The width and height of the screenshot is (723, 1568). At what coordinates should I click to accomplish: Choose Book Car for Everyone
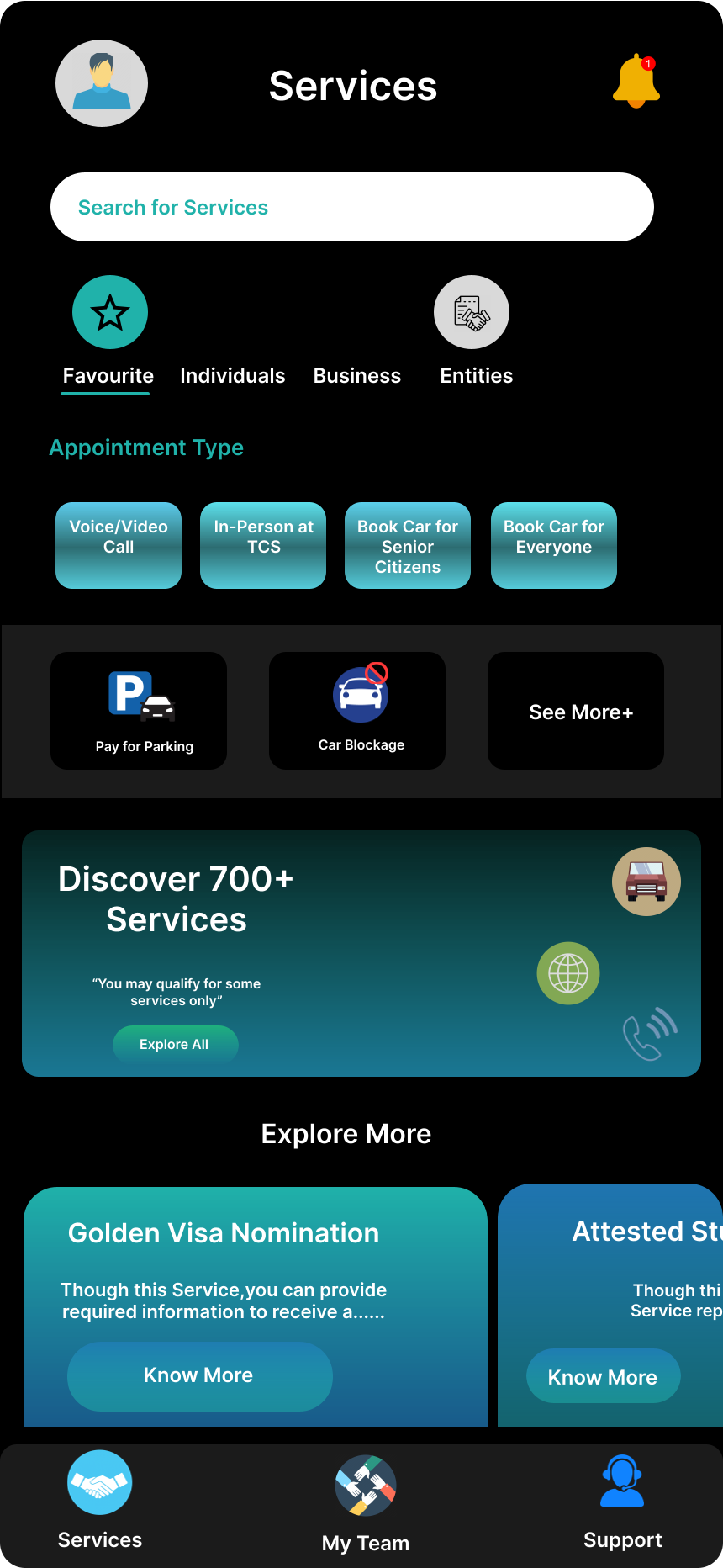(x=554, y=545)
